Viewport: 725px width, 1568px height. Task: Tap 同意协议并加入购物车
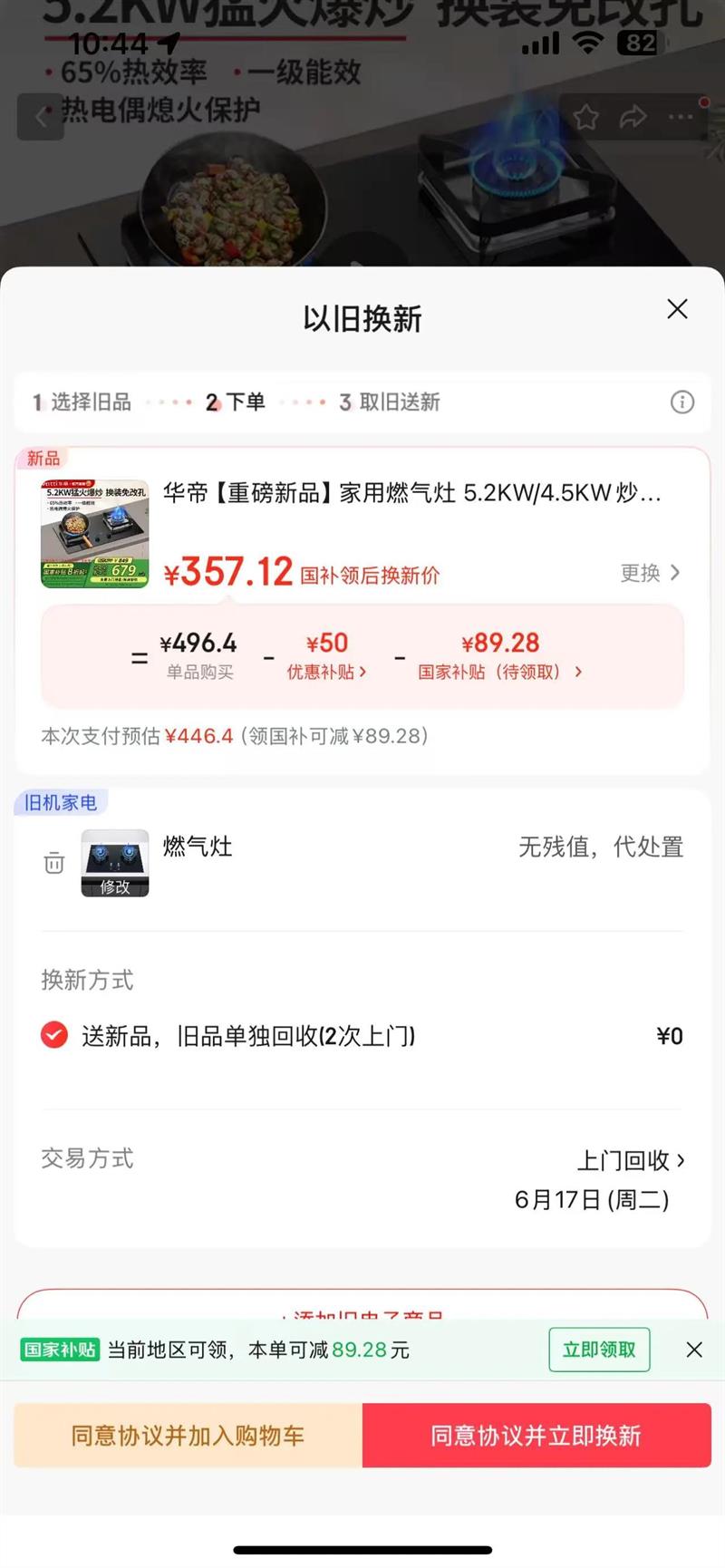[x=188, y=1436]
